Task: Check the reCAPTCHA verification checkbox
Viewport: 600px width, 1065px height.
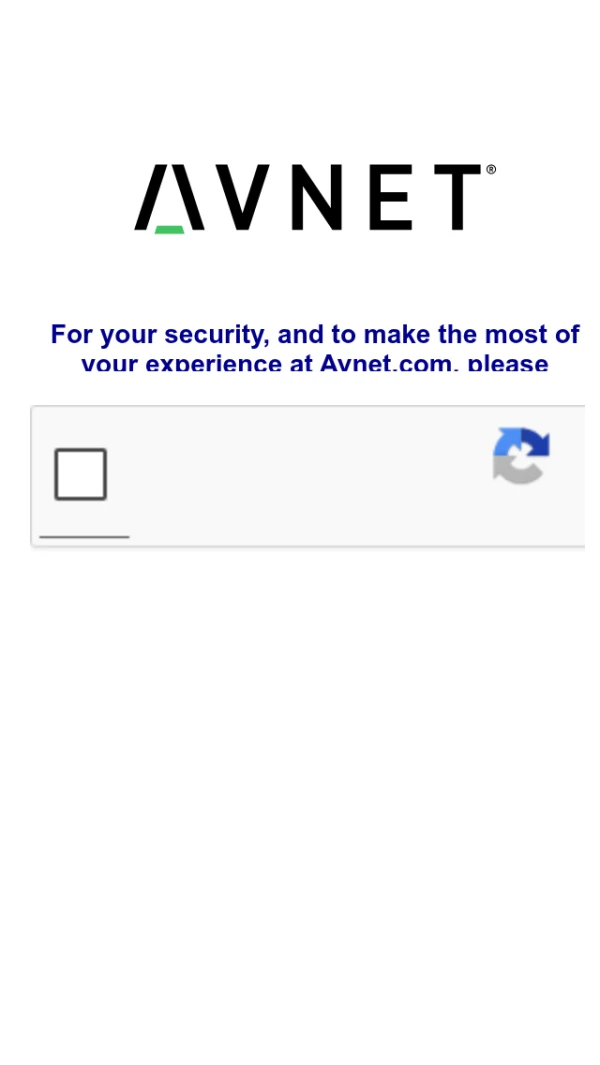Action: pyautogui.click(x=80, y=474)
